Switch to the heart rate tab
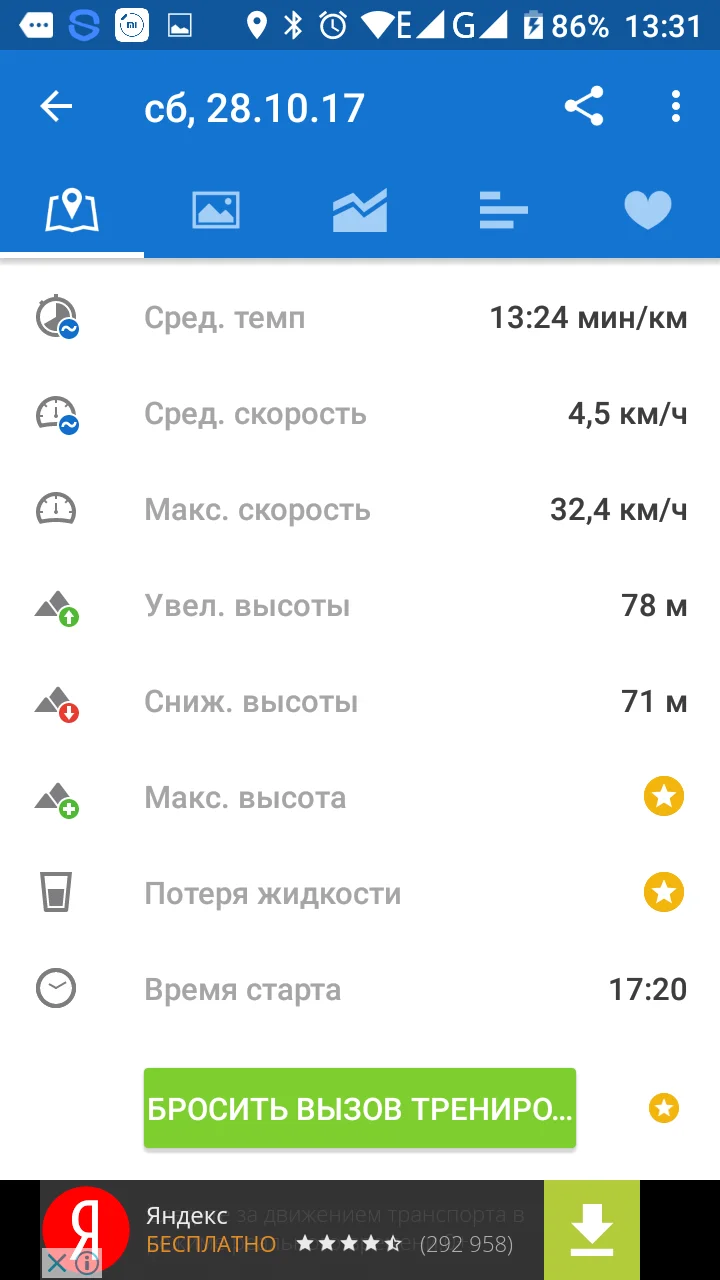 pyautogui.click(x=647, y=211)
